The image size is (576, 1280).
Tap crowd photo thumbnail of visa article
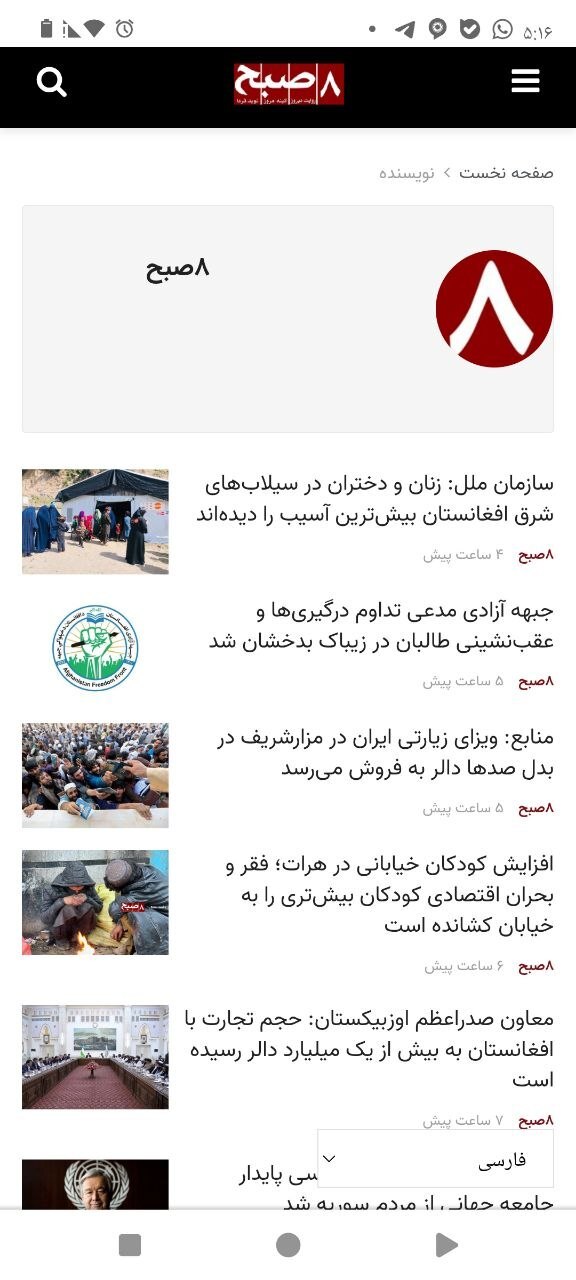pos(95,775)
